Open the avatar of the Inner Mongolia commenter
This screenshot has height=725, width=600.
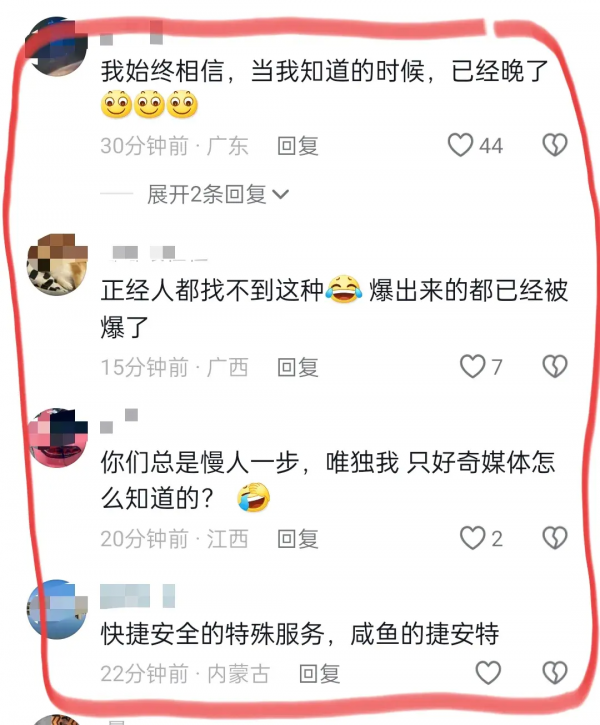(x=56, y=610)
